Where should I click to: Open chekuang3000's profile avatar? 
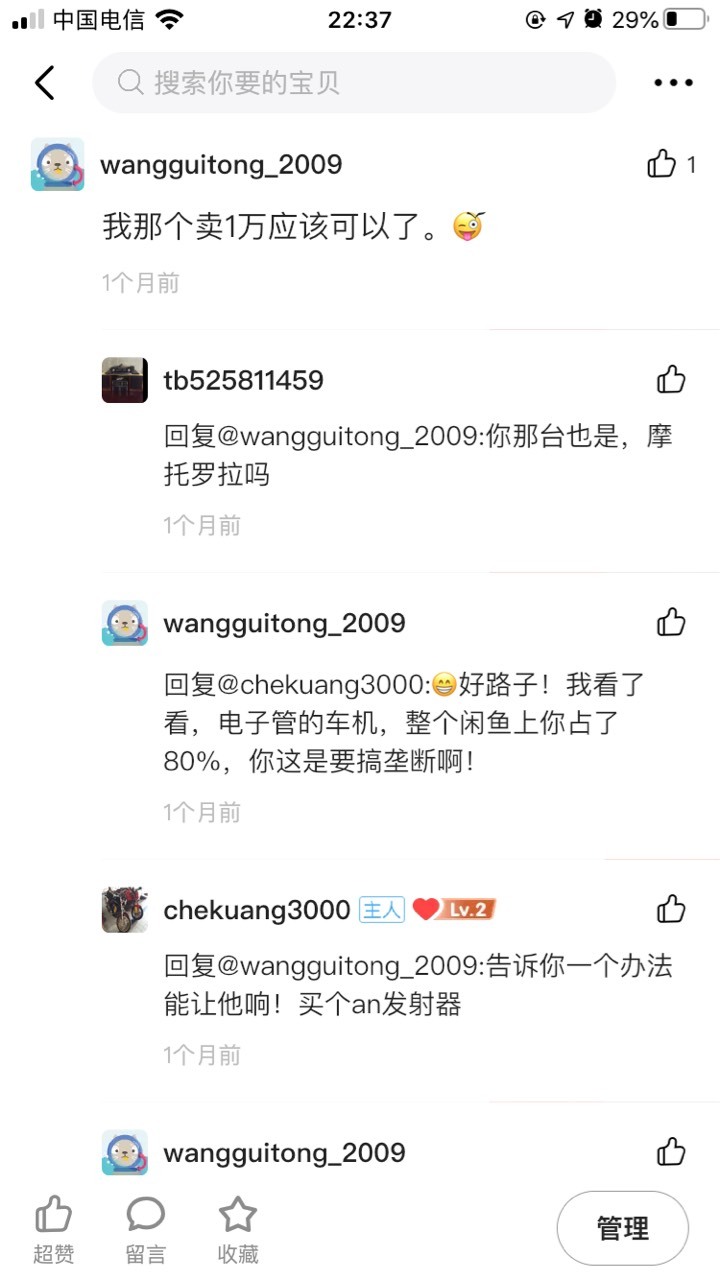click(x=125, y=909)
